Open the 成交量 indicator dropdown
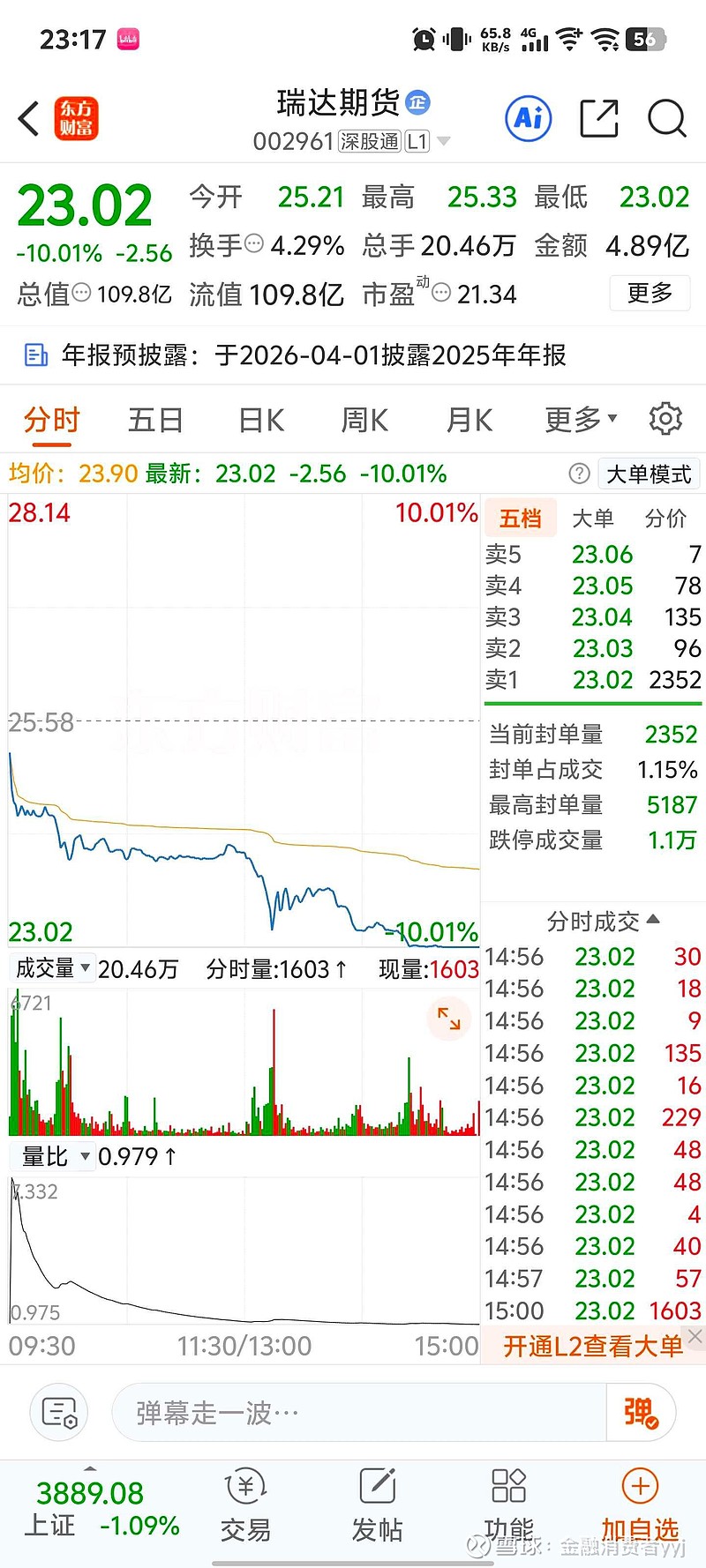Viewport: 706px width, 1568px height. [53, 968]
